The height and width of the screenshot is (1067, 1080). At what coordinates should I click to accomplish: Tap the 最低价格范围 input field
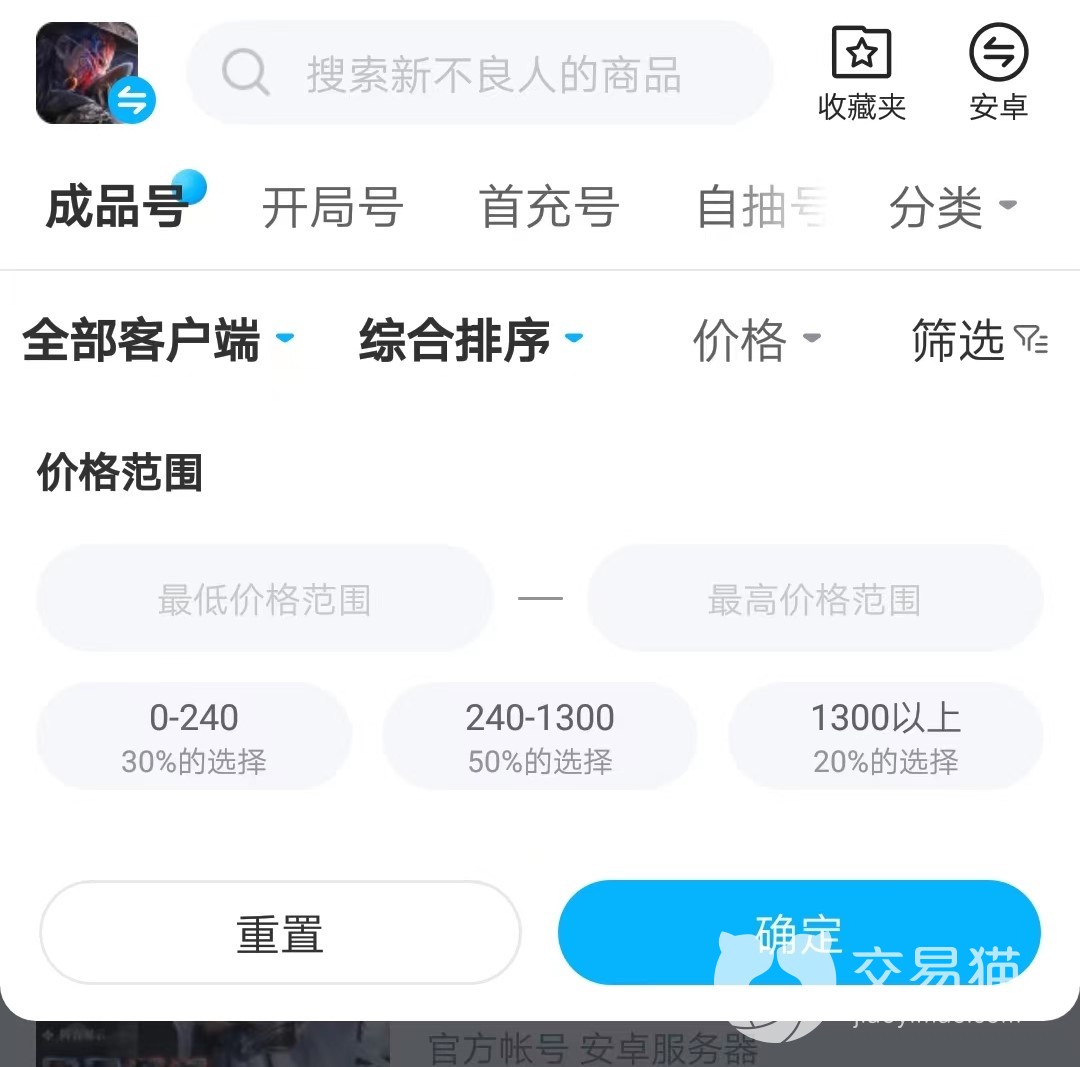pyautogui.click(x=265, y=599)
